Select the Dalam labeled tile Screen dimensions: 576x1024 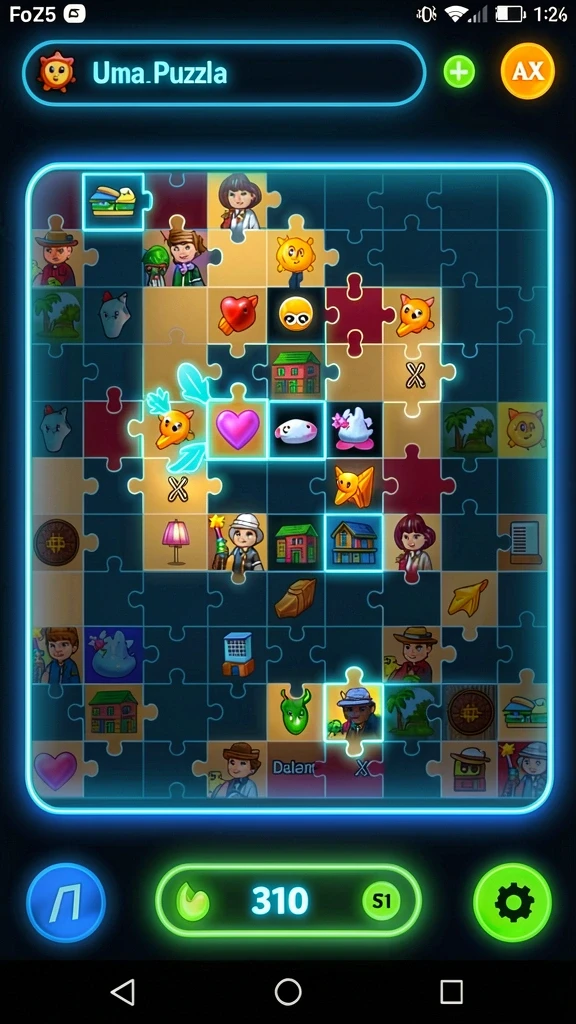(x=293, y=767)
